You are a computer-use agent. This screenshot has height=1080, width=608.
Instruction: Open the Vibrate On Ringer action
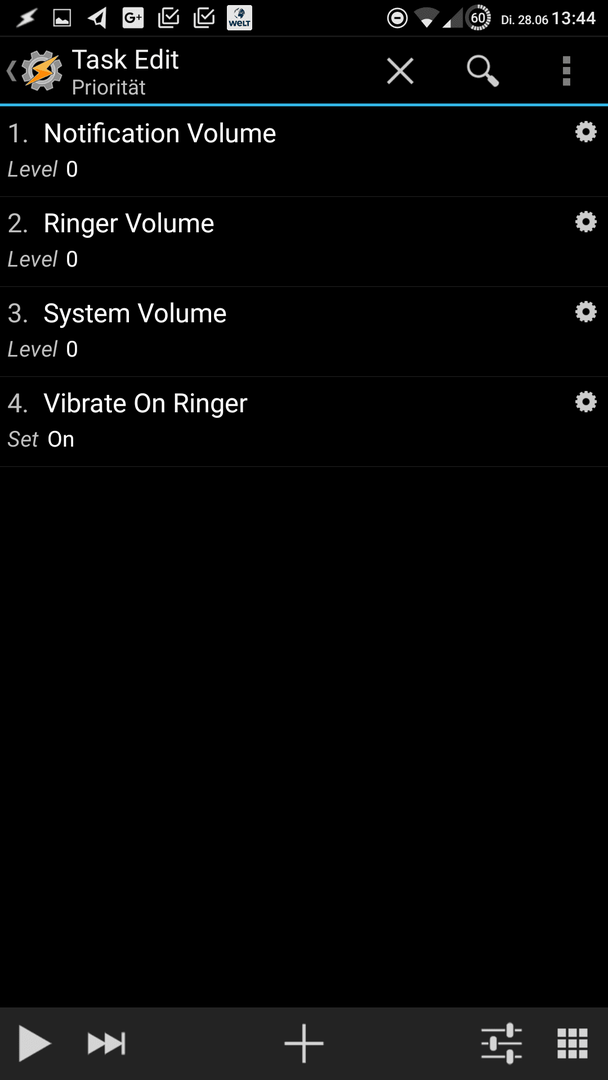tap(304, 422)
